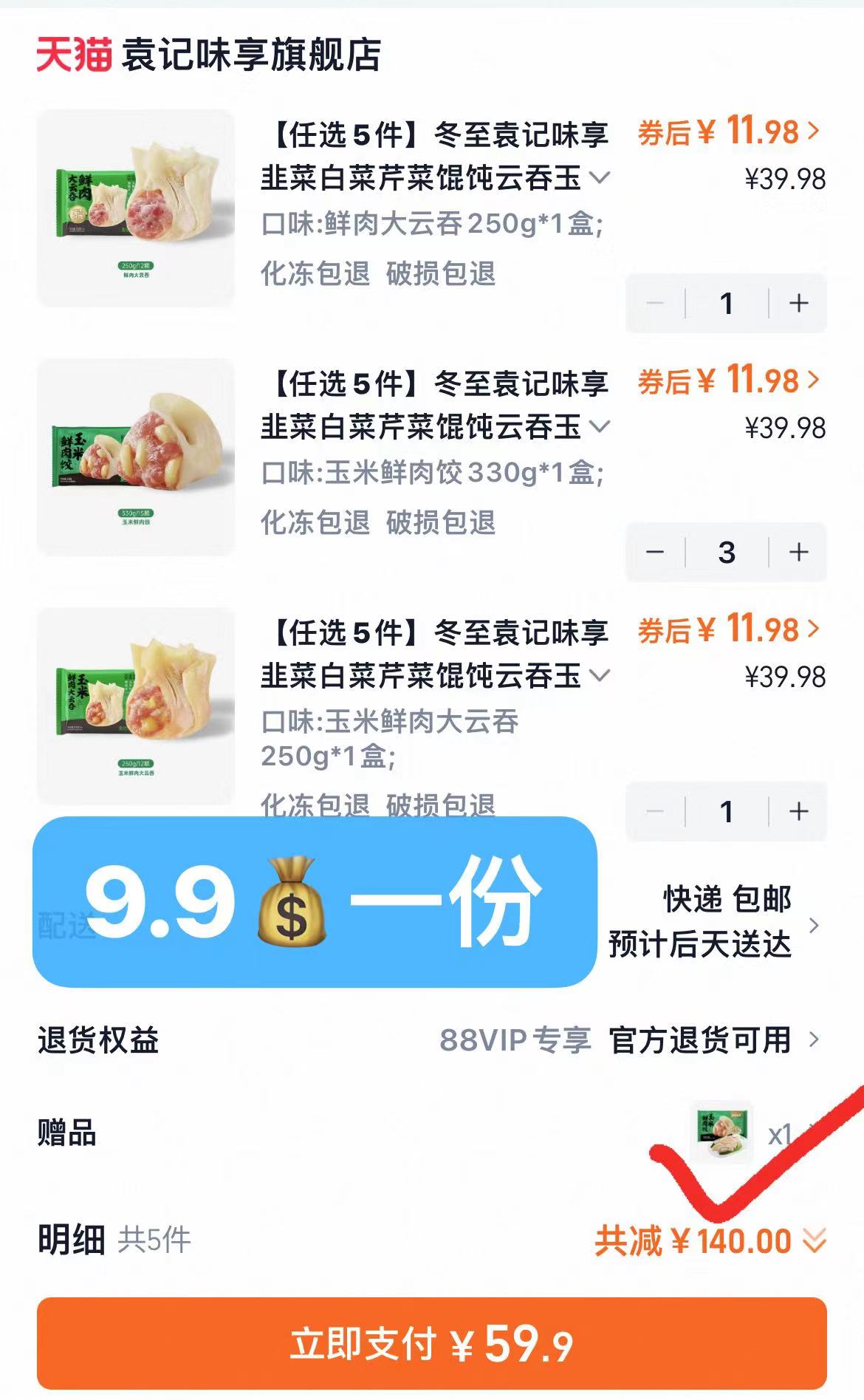Decrease 玉米鲜肉饺 quantity with minus button

(657, 553)
